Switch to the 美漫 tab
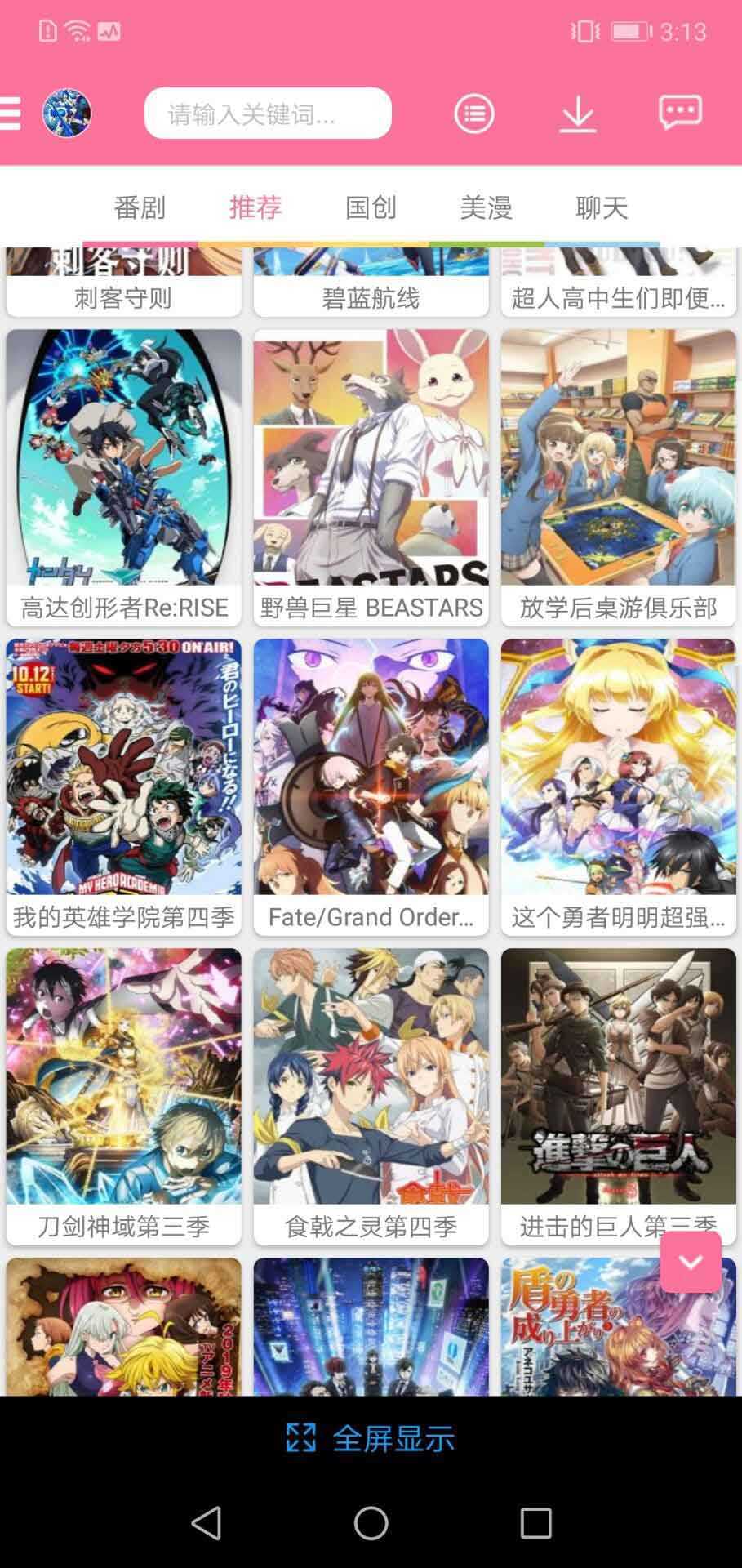The image size is (742, 1568). tap(487, 207)
